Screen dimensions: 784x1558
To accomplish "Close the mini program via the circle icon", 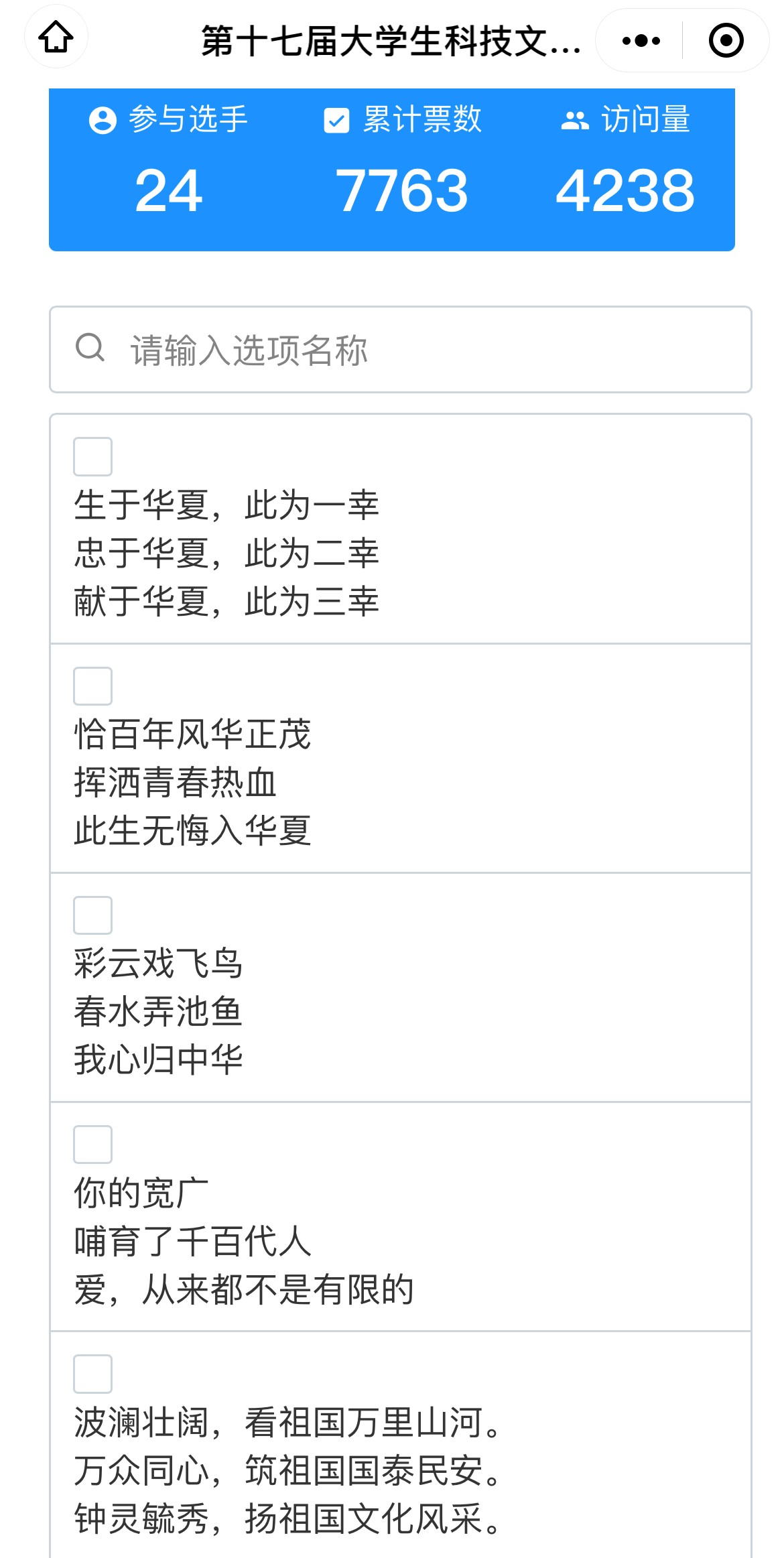I will [726, 41].
